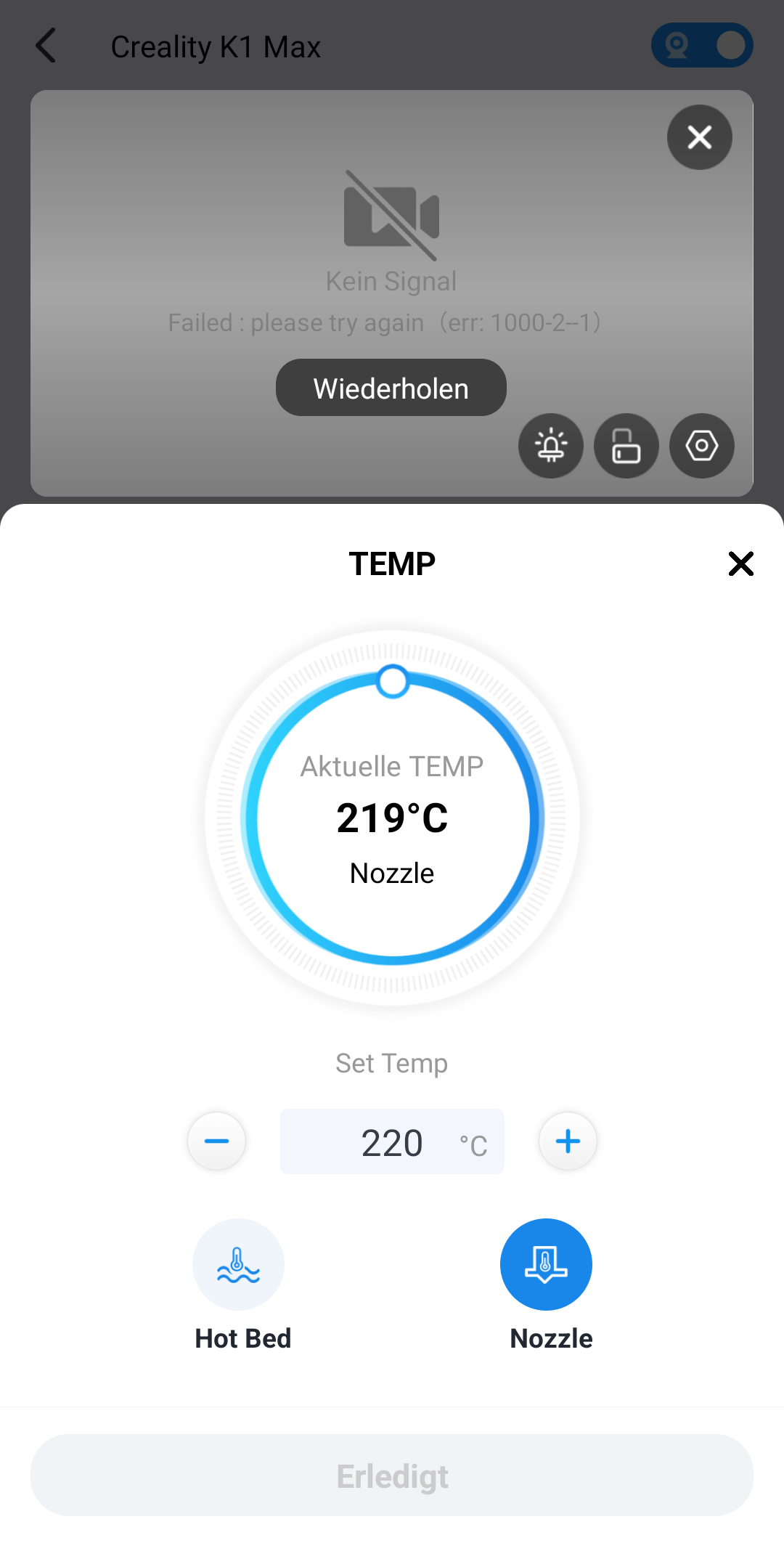Toggle the camera switch in header
This screenshot has height=1543, width=784.
702,45
